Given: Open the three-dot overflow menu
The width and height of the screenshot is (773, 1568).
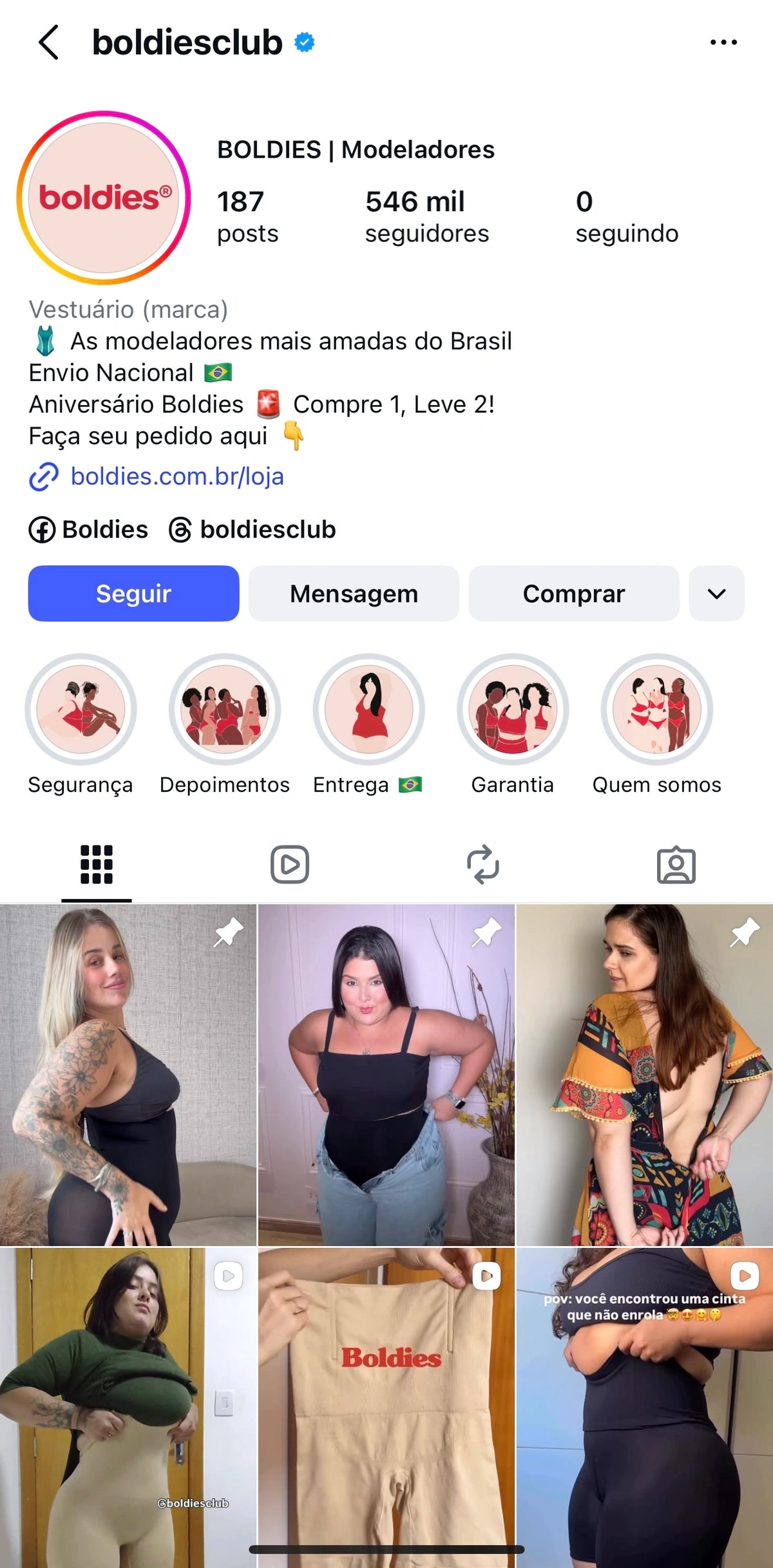Looking at the screenshot, I should (723, 43).
